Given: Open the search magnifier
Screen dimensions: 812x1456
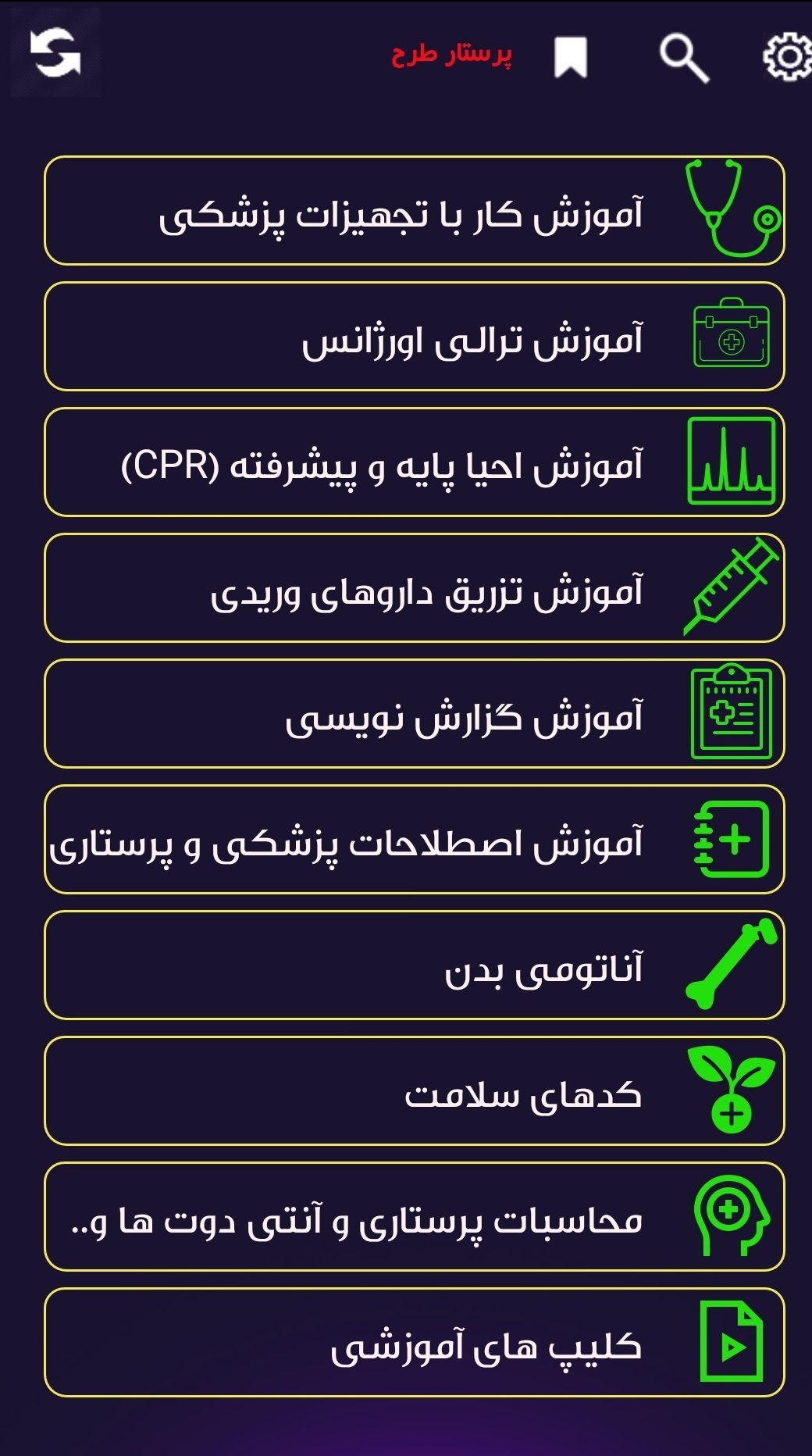Looking at the screenshot, I should pos(684,58).
